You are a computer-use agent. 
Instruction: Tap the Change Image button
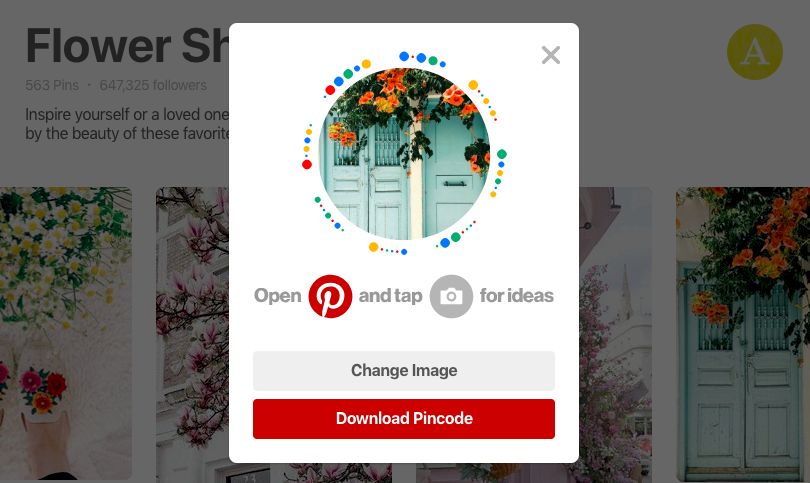pos(403,370)
